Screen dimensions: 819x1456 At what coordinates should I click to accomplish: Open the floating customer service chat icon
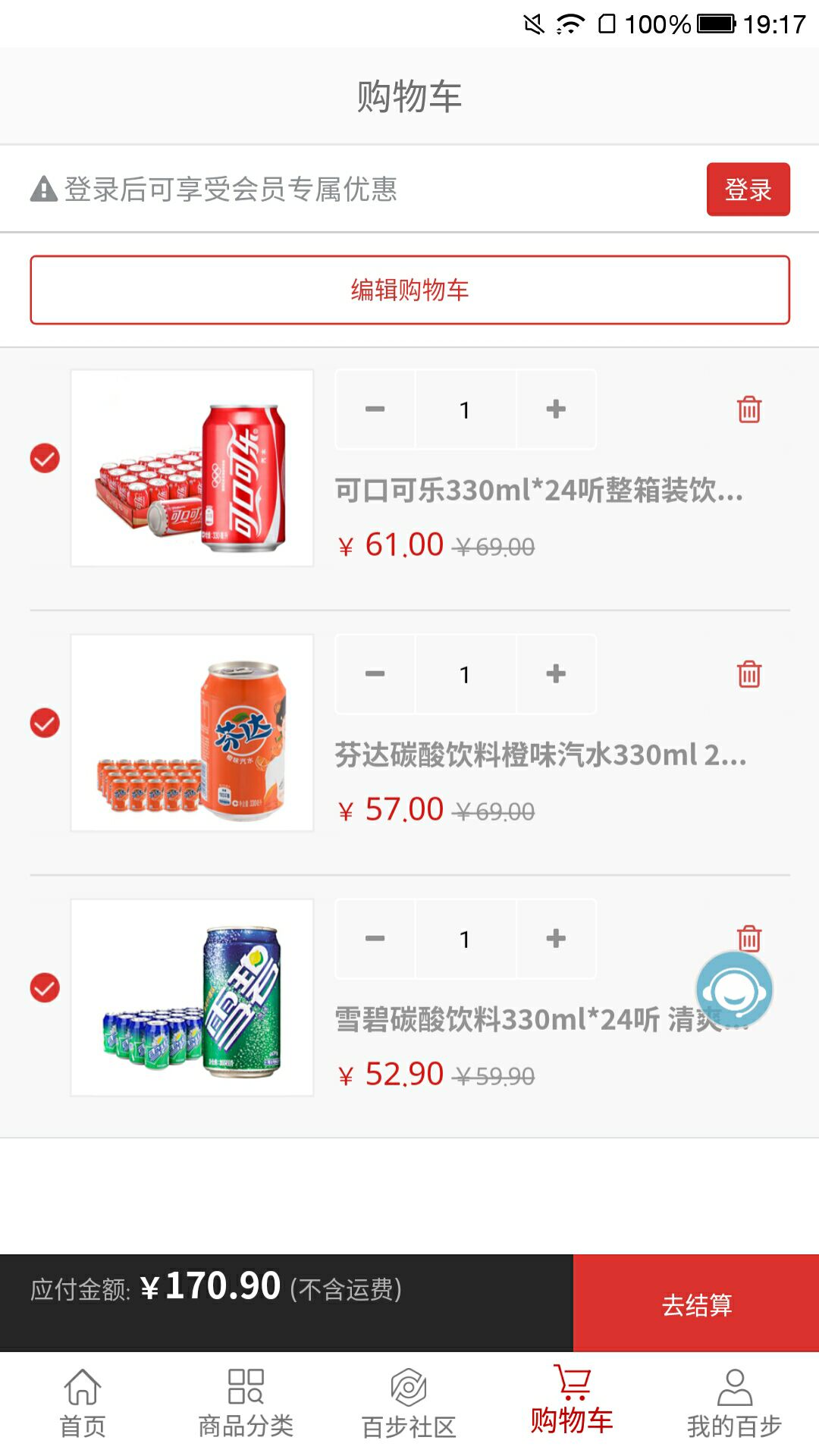click(736, 990)
